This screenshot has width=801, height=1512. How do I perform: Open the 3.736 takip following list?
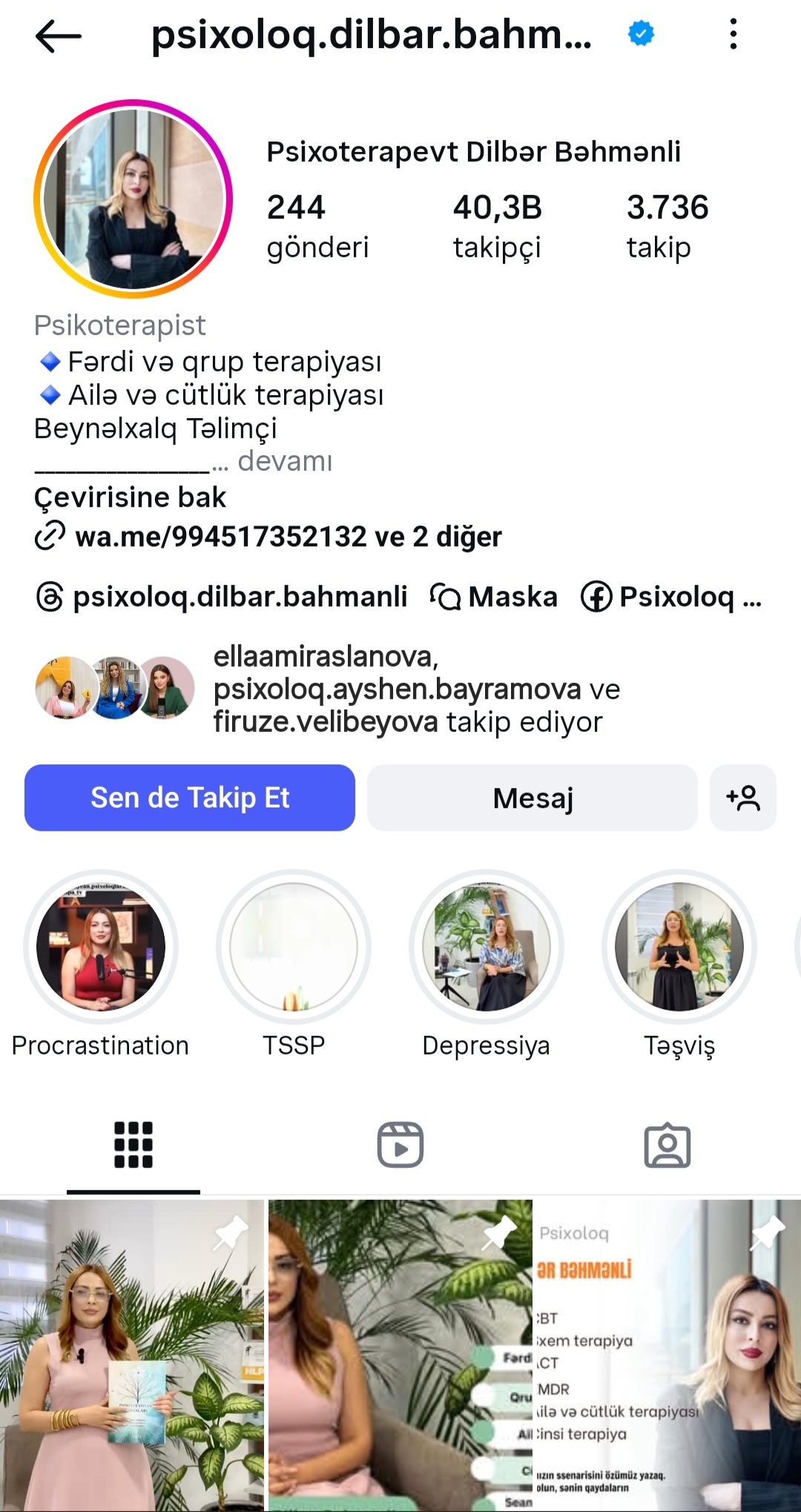667,225
